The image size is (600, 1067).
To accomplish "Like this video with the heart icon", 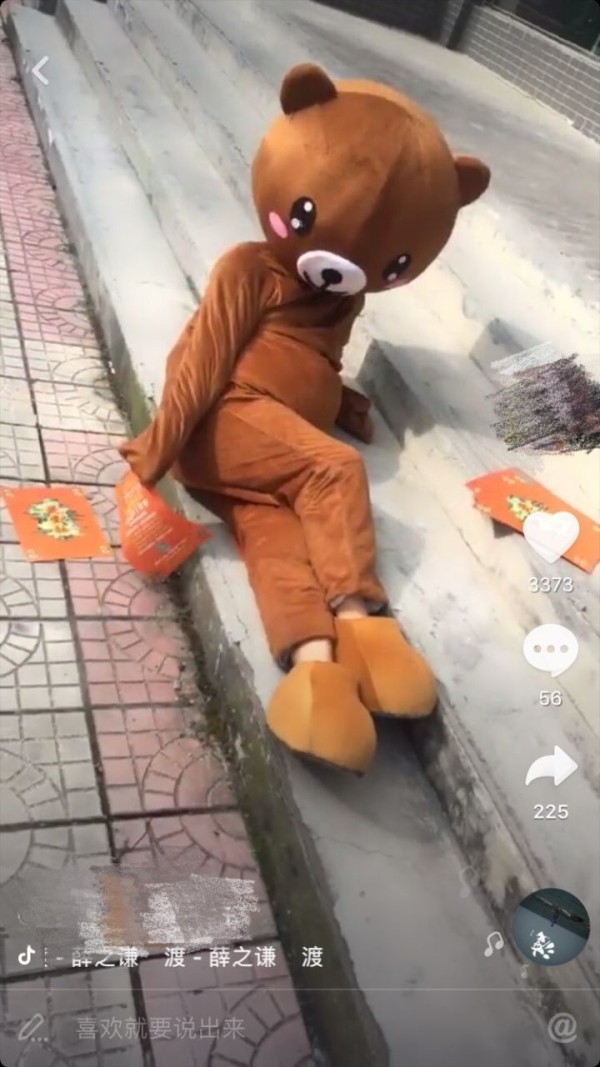I will point(551,536).
